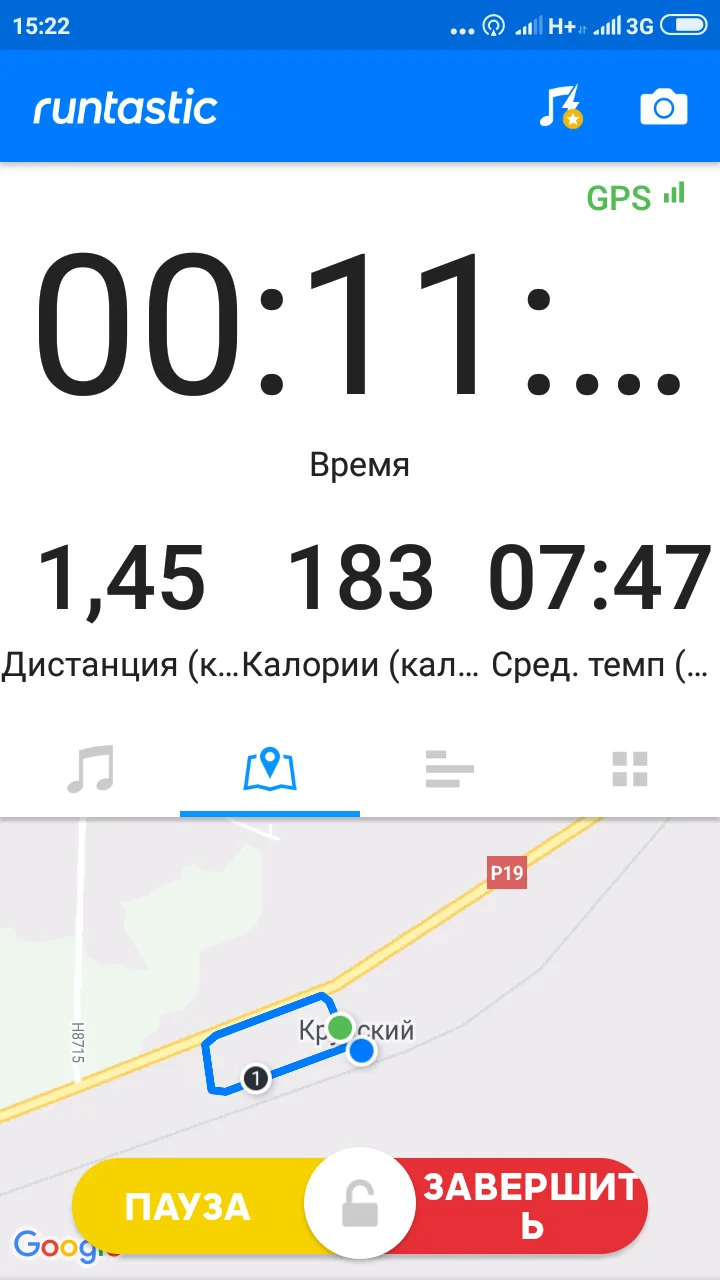Screen dimensions: 720x1280
Task: Tap the kilometer 1 marker on the route
Action: 255,1078
